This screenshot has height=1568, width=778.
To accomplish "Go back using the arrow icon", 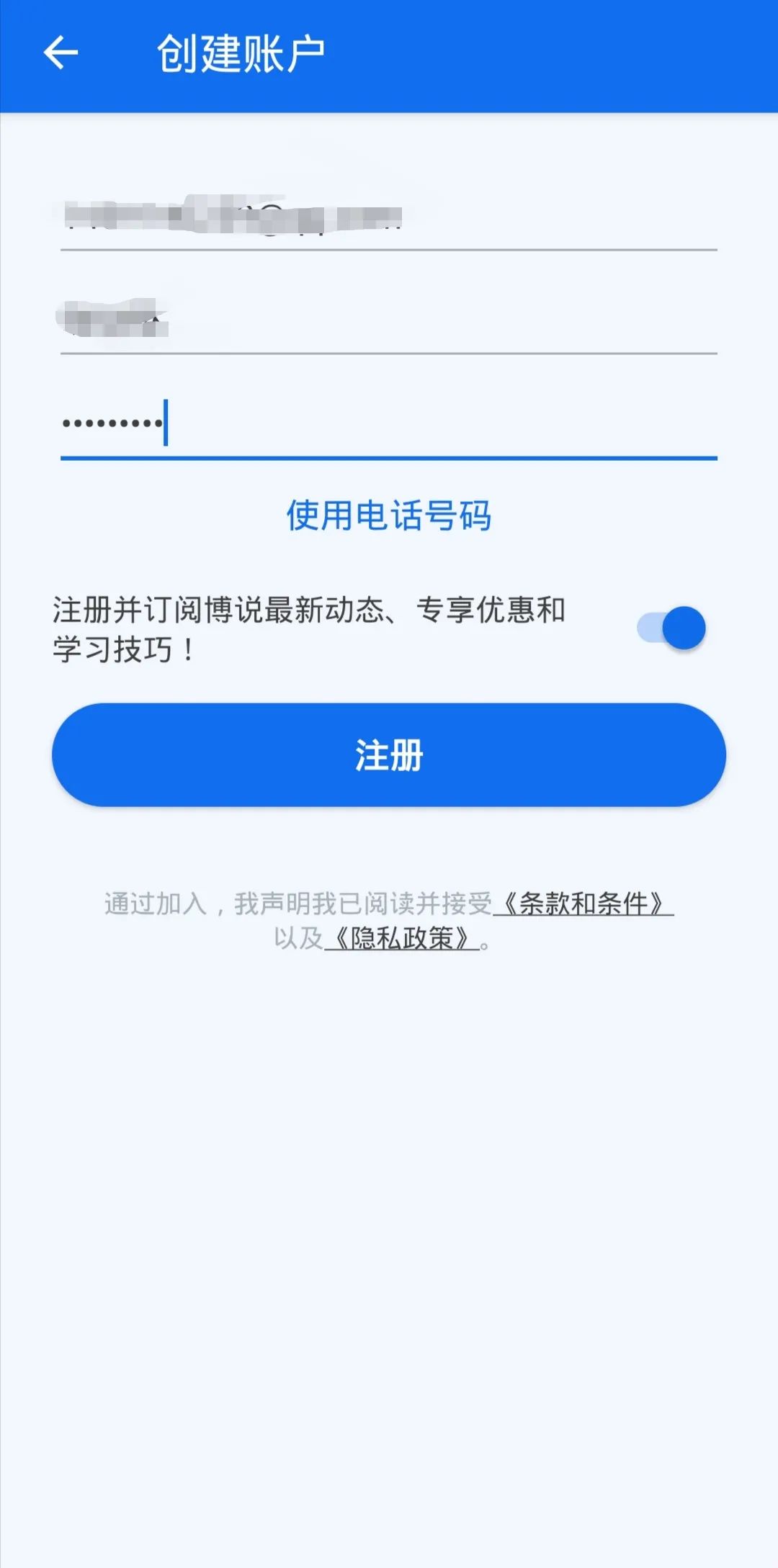I will [61, 53].
